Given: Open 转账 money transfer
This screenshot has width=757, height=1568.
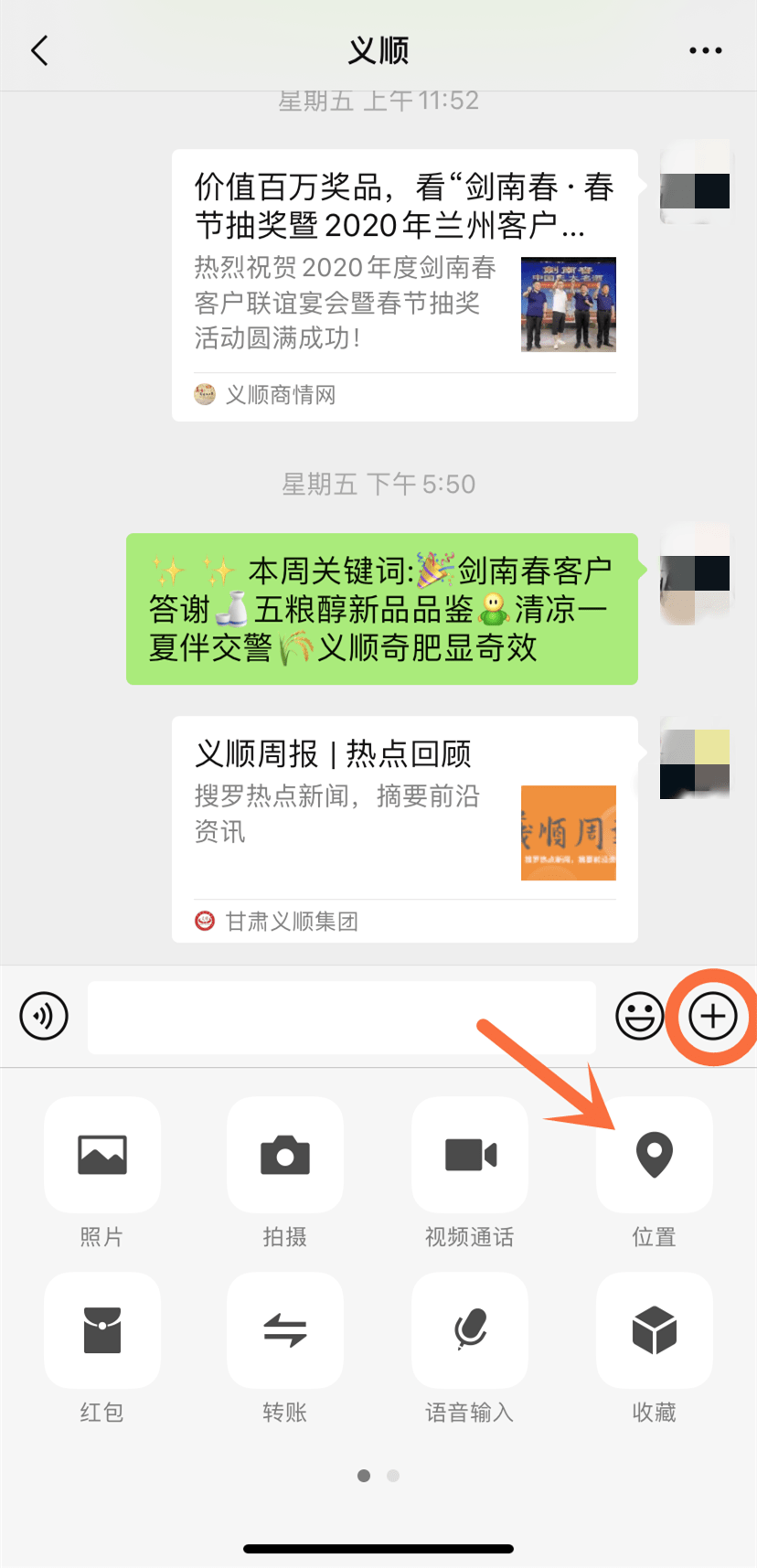Looking at the screenshot, I should pyautogui.click(x=285, y=1330).
